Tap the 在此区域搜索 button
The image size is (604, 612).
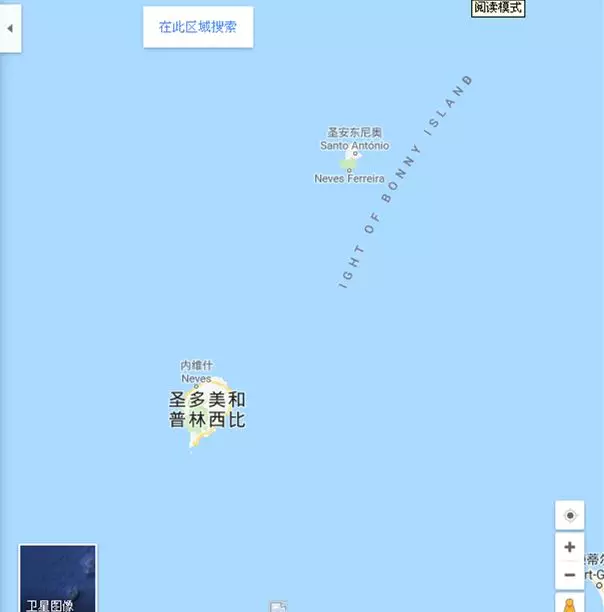[198, 27]
